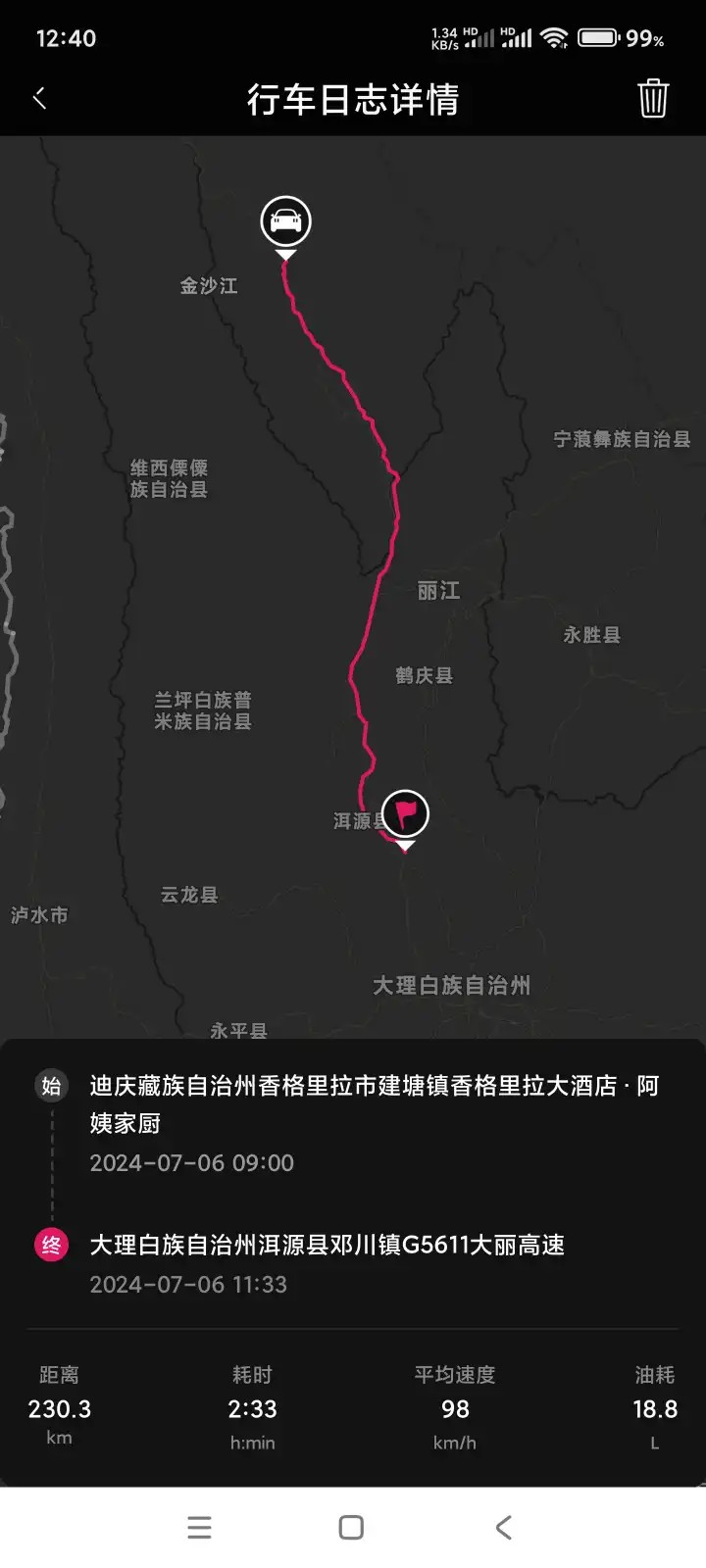
Task: Open the system recent apps menu
Action: tap(199, 1527)
